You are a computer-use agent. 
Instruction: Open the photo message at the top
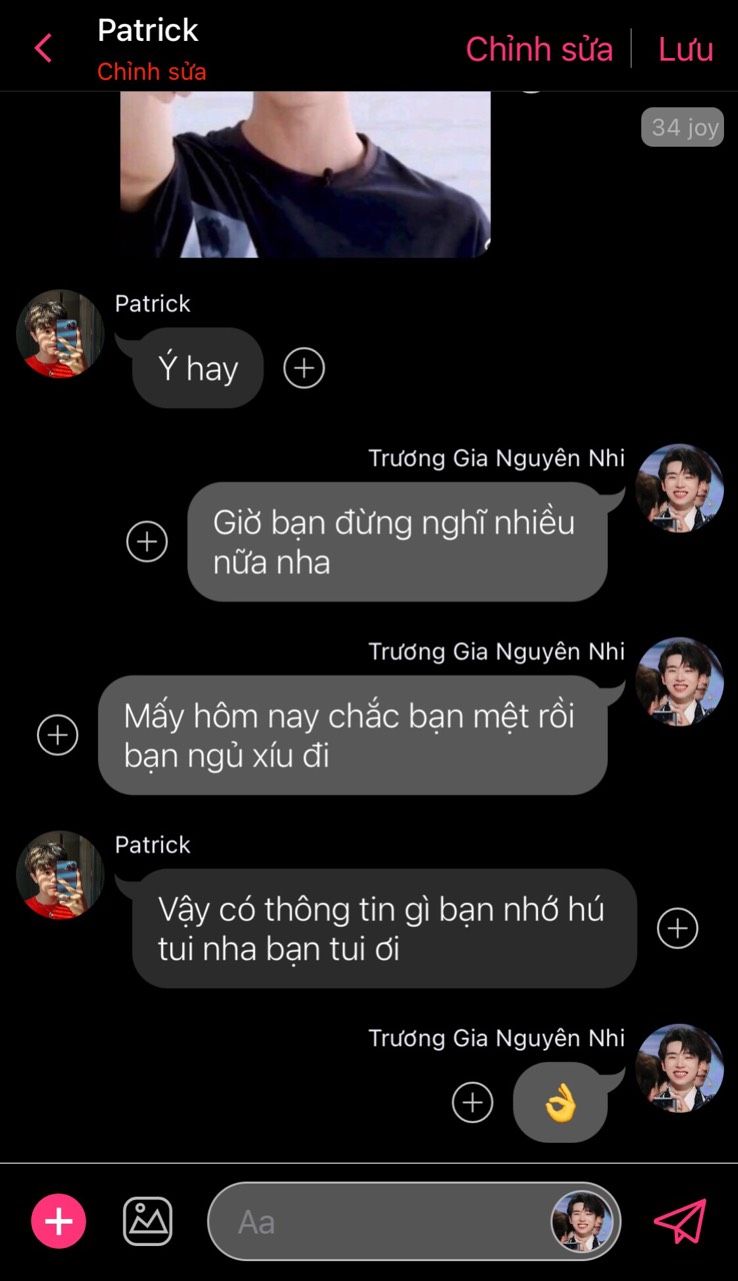point(305,175)
